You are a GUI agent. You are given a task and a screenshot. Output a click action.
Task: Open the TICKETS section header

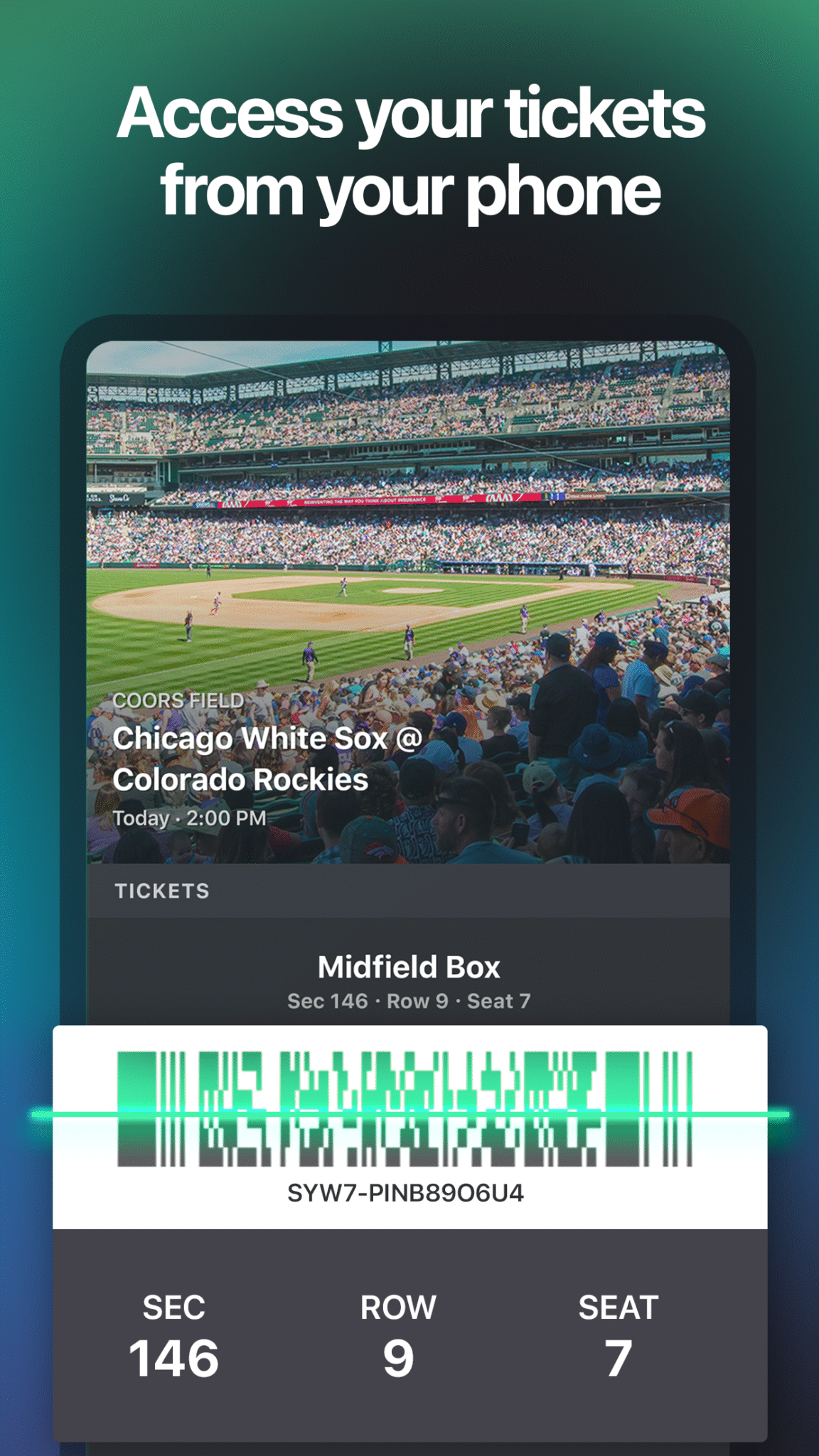162,890
